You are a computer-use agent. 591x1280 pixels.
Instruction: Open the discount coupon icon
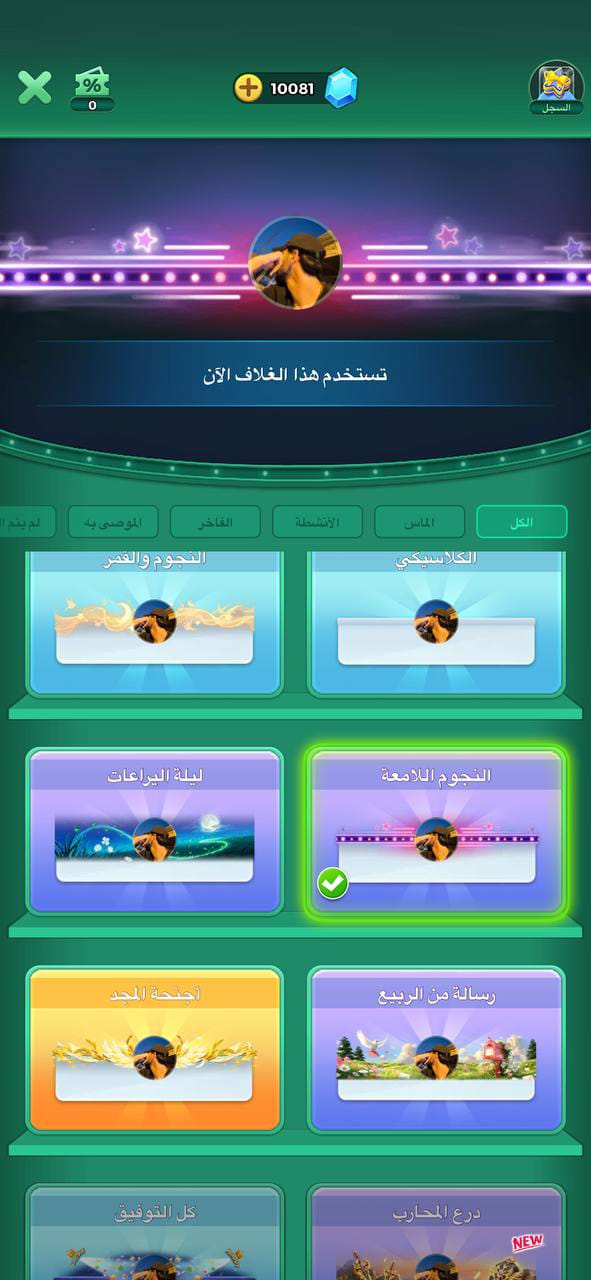coord(92,89)
